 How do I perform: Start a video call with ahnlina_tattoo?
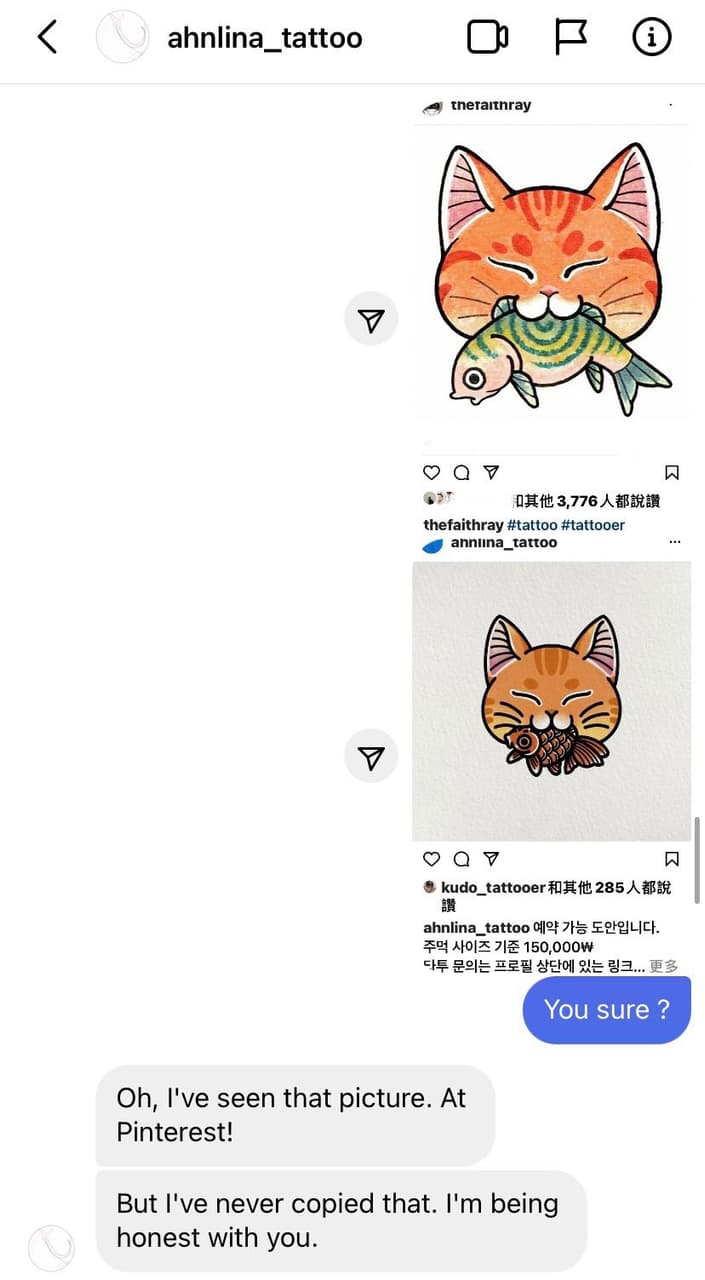(487, 38)
